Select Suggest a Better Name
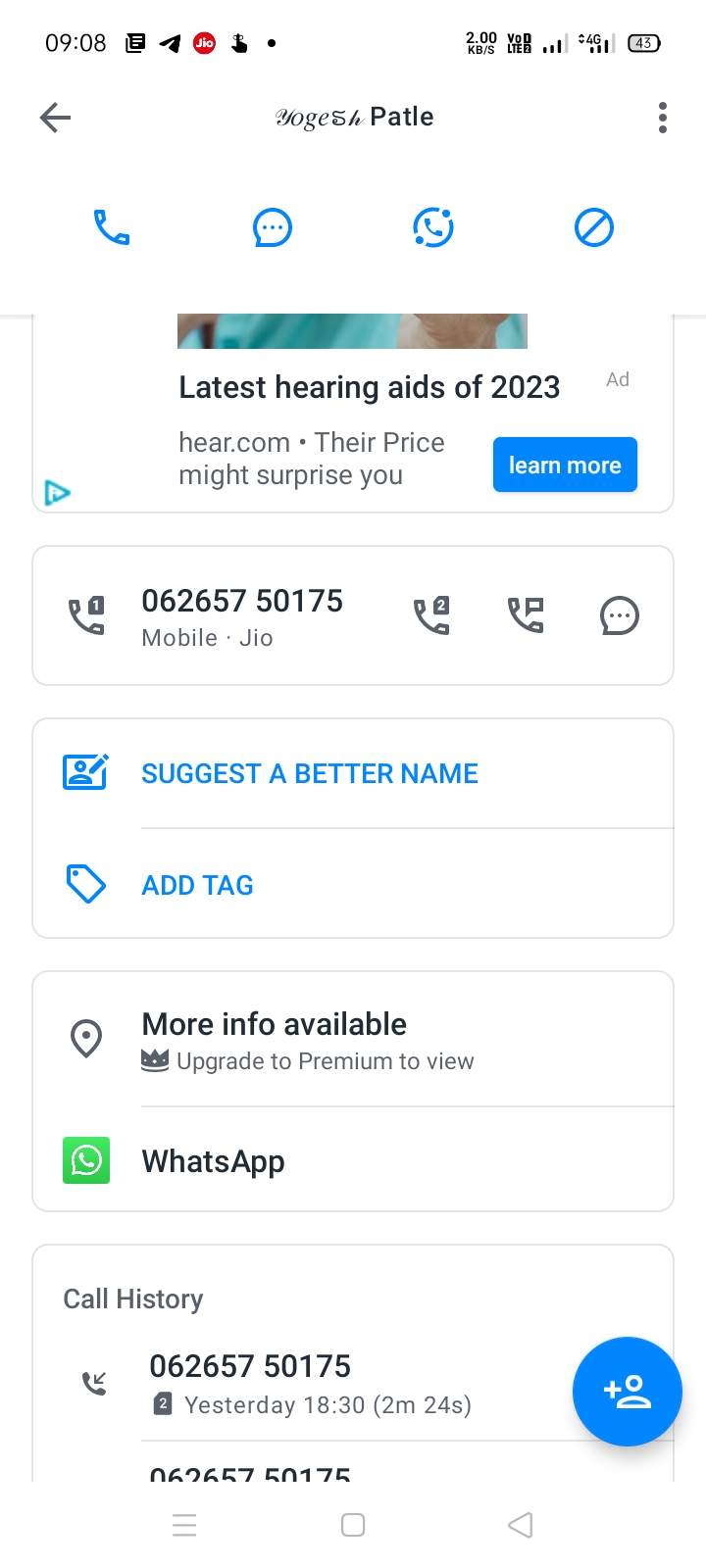This screenshot has height=1568, width=706. click(x=310, y=773)
